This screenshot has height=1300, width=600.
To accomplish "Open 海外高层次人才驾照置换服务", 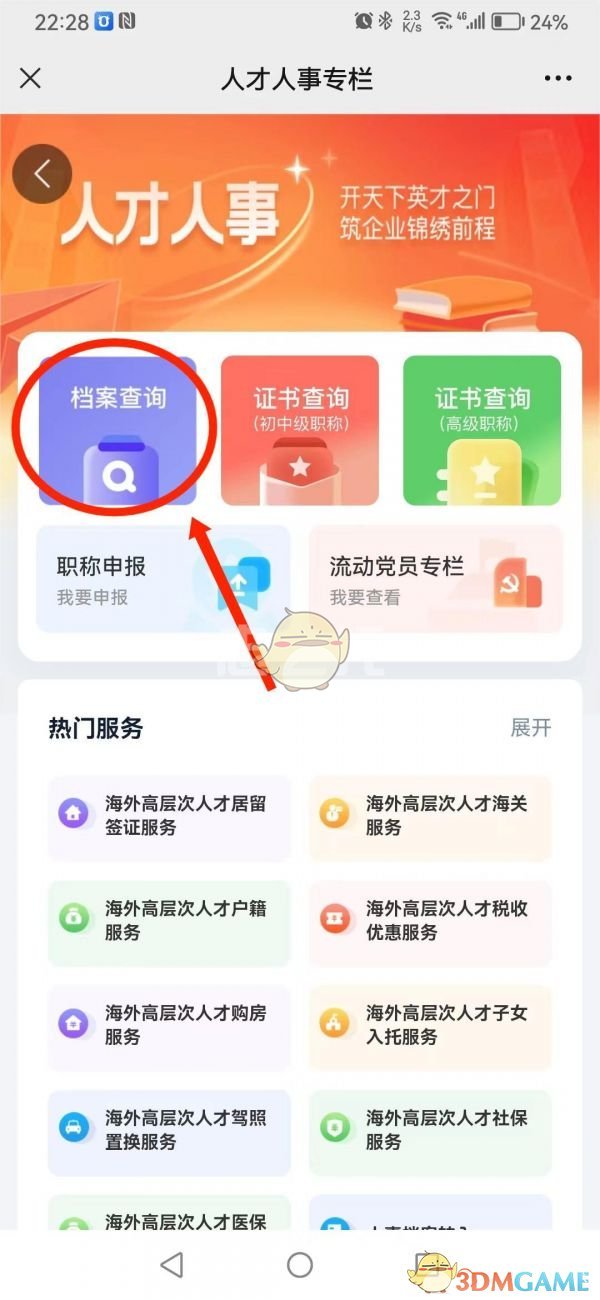I will coord(169,1131).
